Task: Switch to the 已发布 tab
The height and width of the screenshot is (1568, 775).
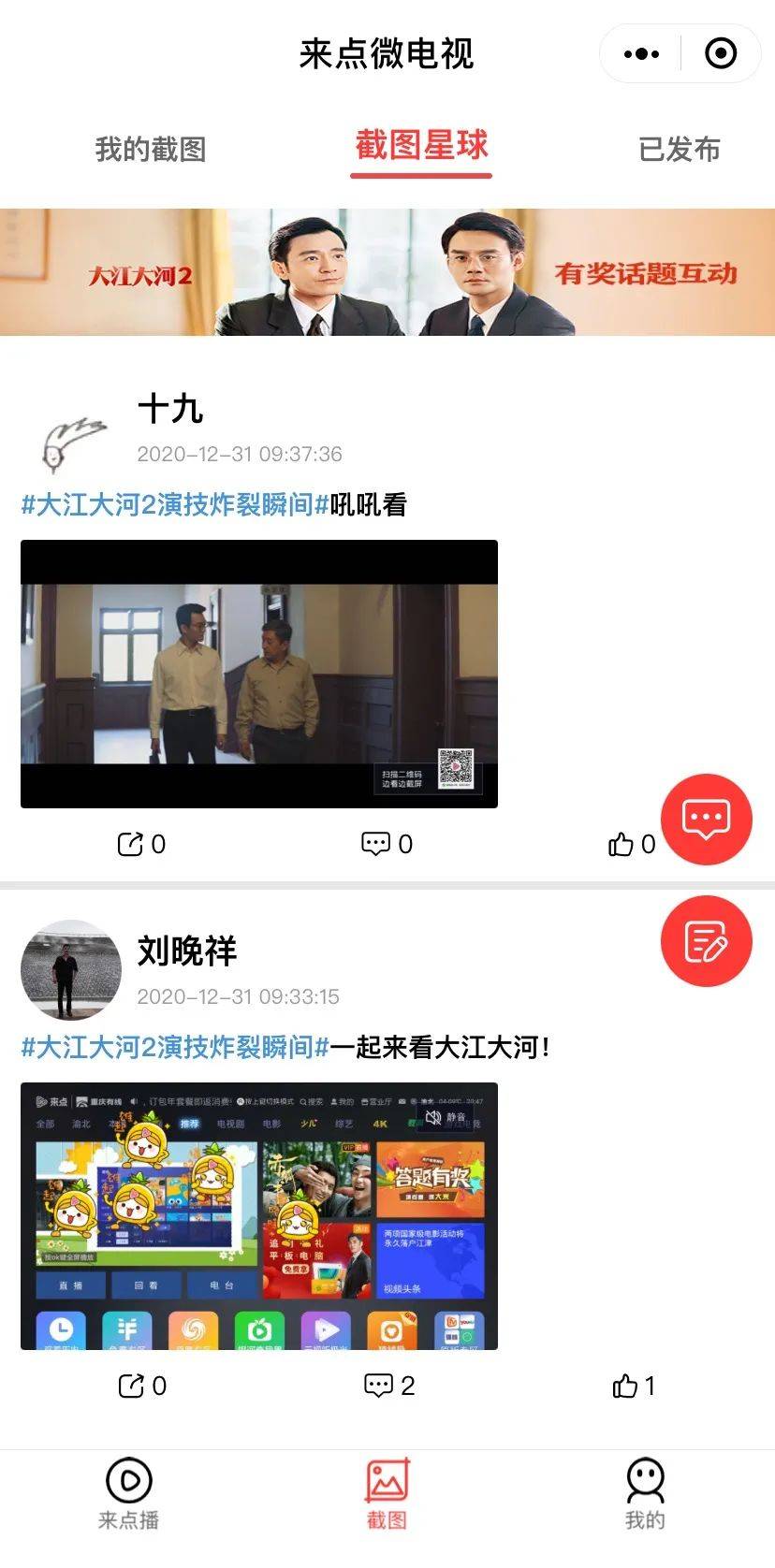Action: point(680,149)
